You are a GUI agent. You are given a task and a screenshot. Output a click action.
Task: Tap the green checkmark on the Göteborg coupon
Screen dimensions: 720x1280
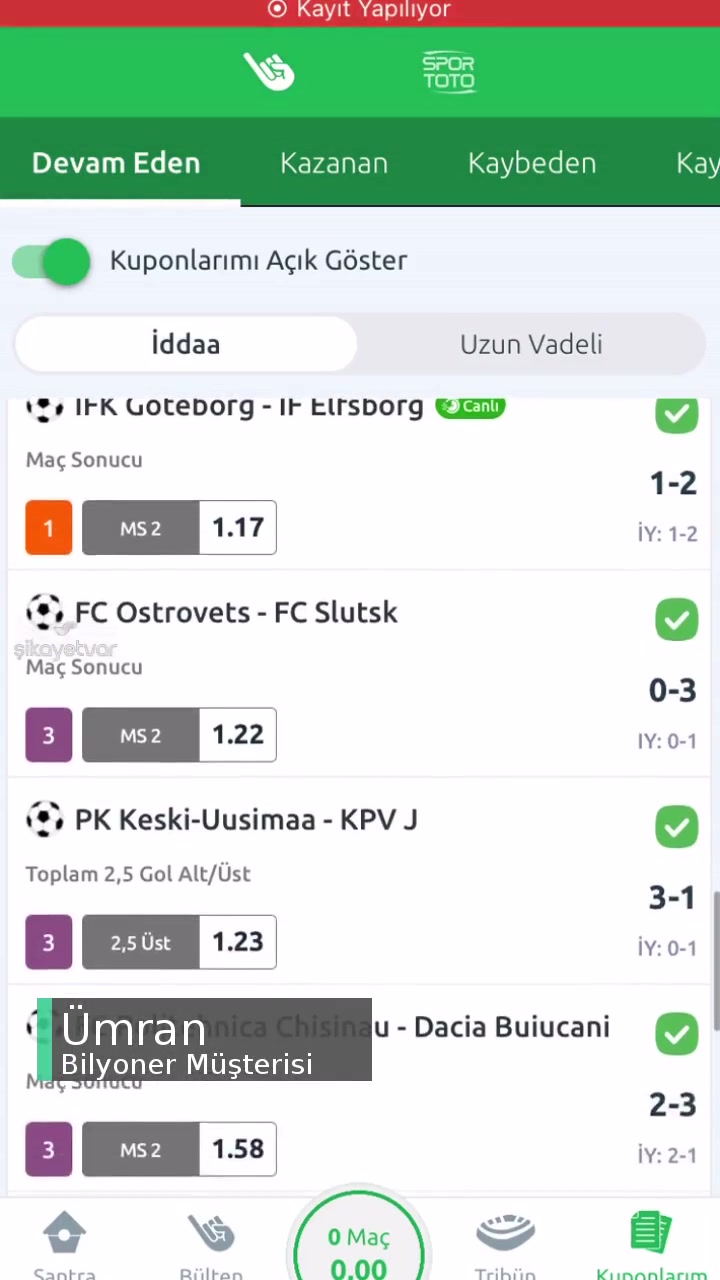[677, 413]
